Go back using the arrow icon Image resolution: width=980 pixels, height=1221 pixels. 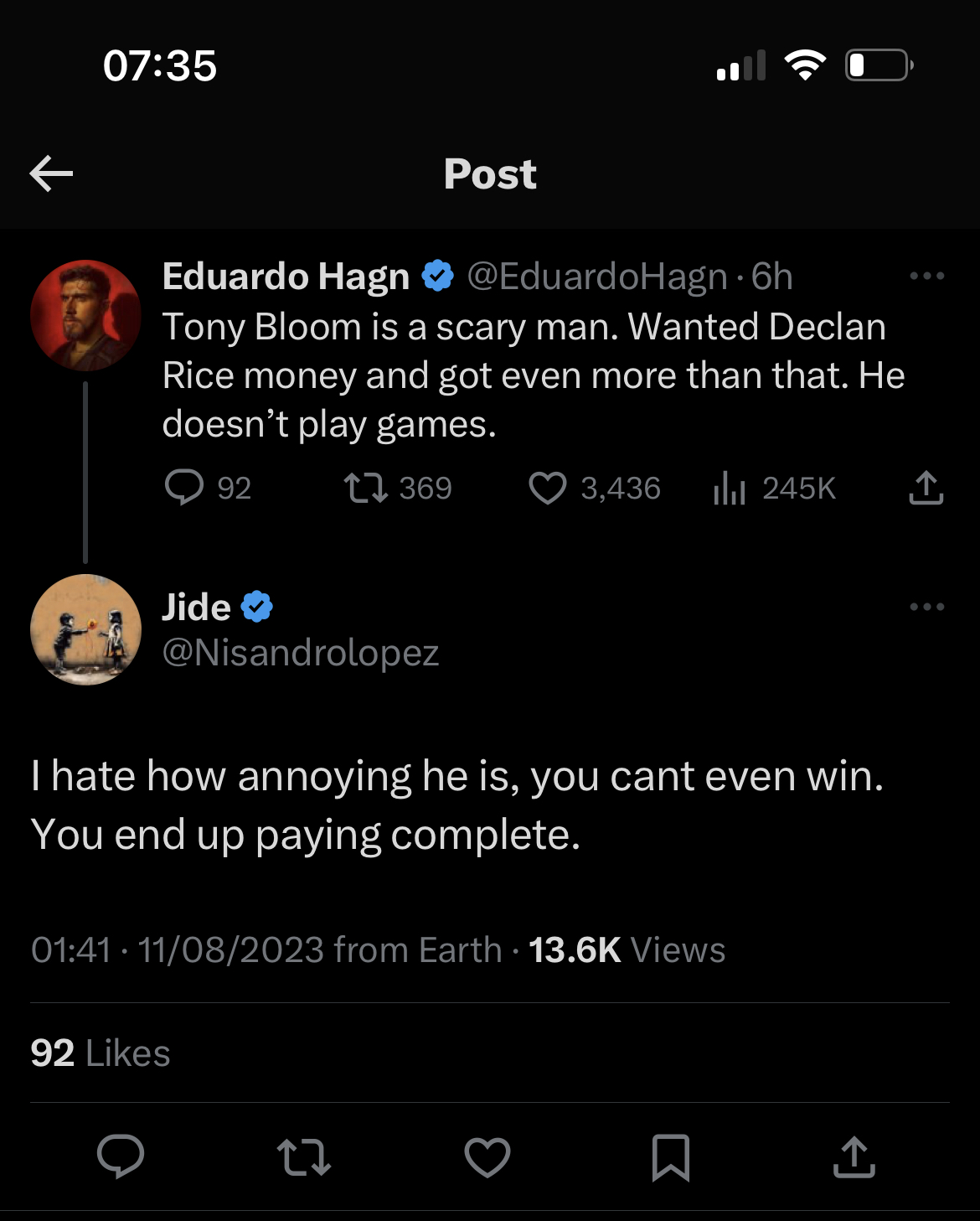coord(51,173)
